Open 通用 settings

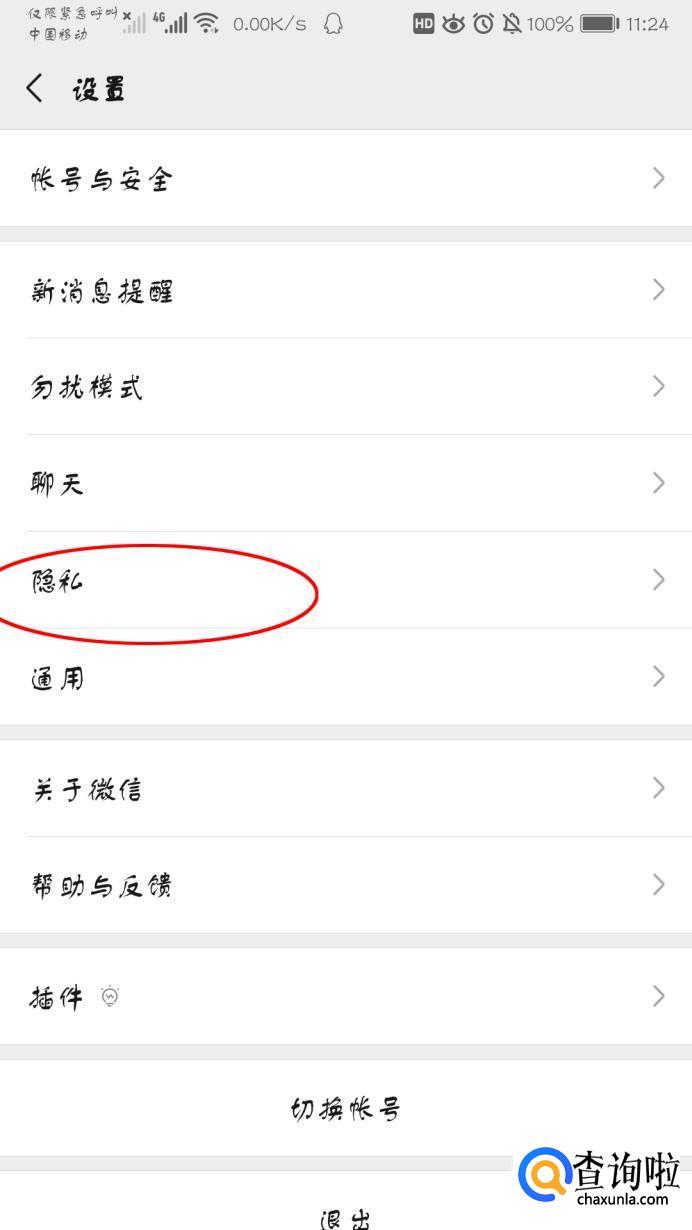(x=346, y=677)
